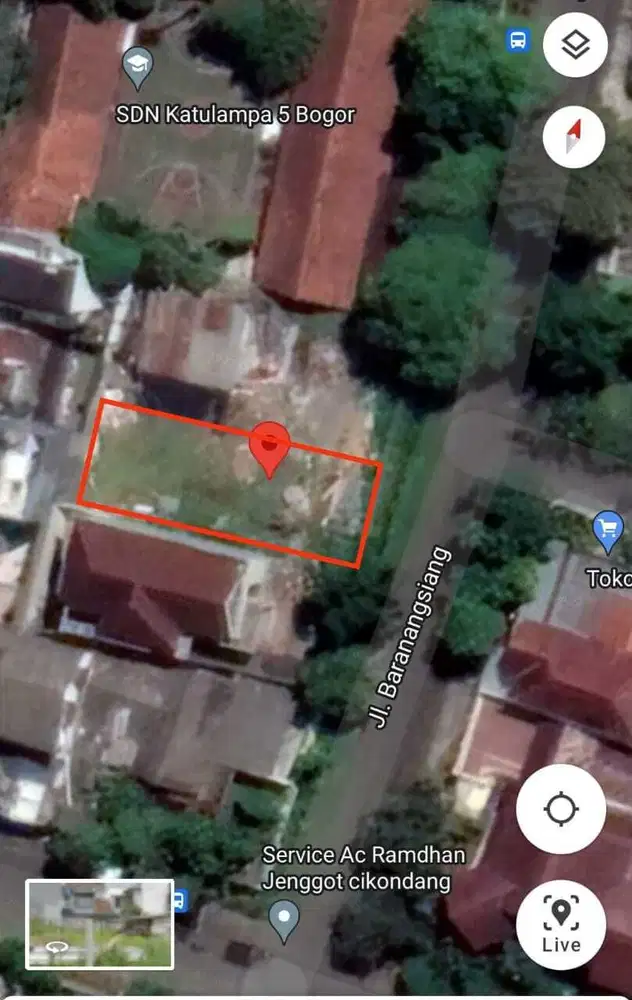
Task: Tap the compass to reset north
Action: click(x=574, y=135)
